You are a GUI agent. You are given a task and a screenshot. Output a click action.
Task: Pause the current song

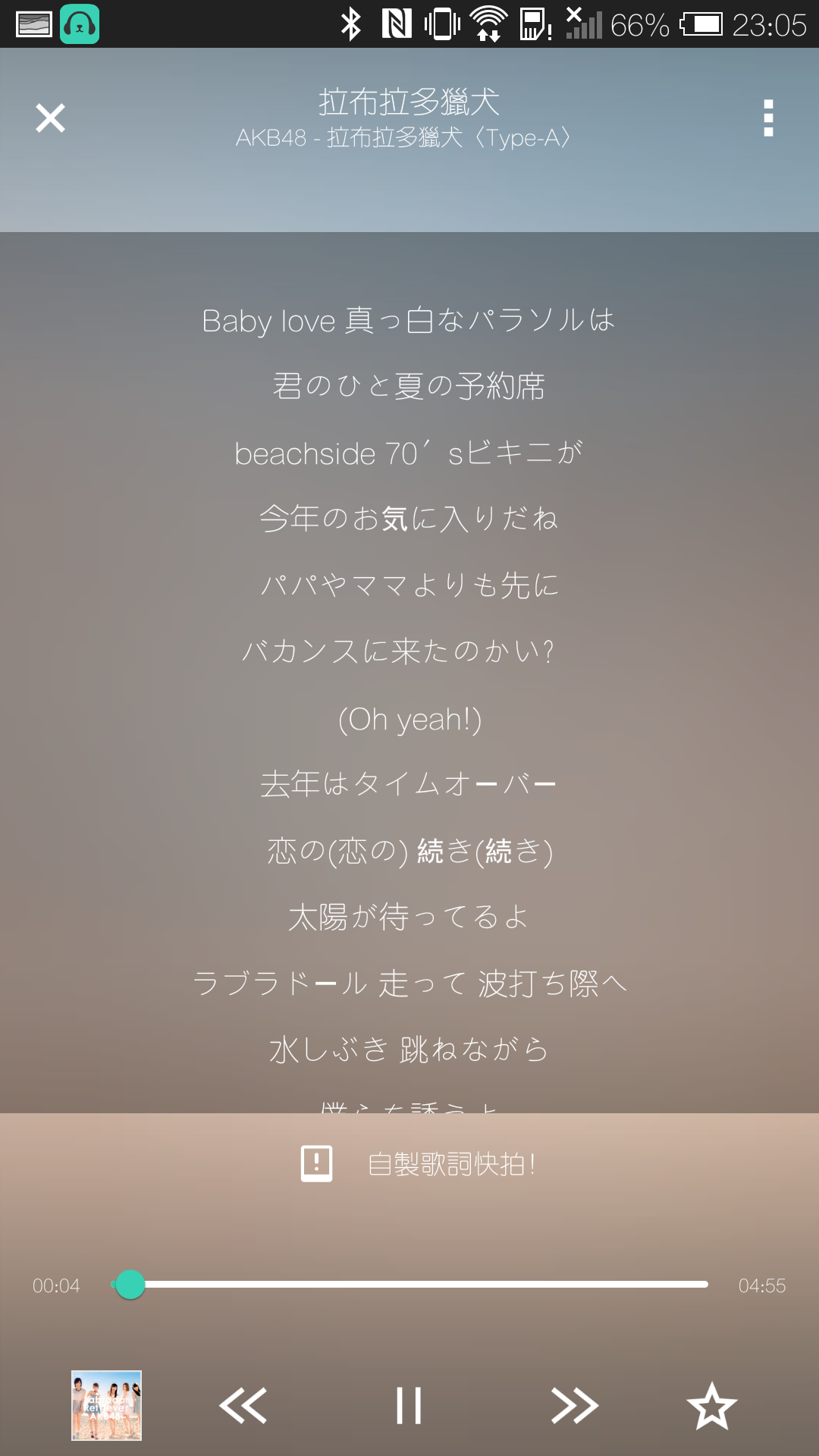[409, 1405]
